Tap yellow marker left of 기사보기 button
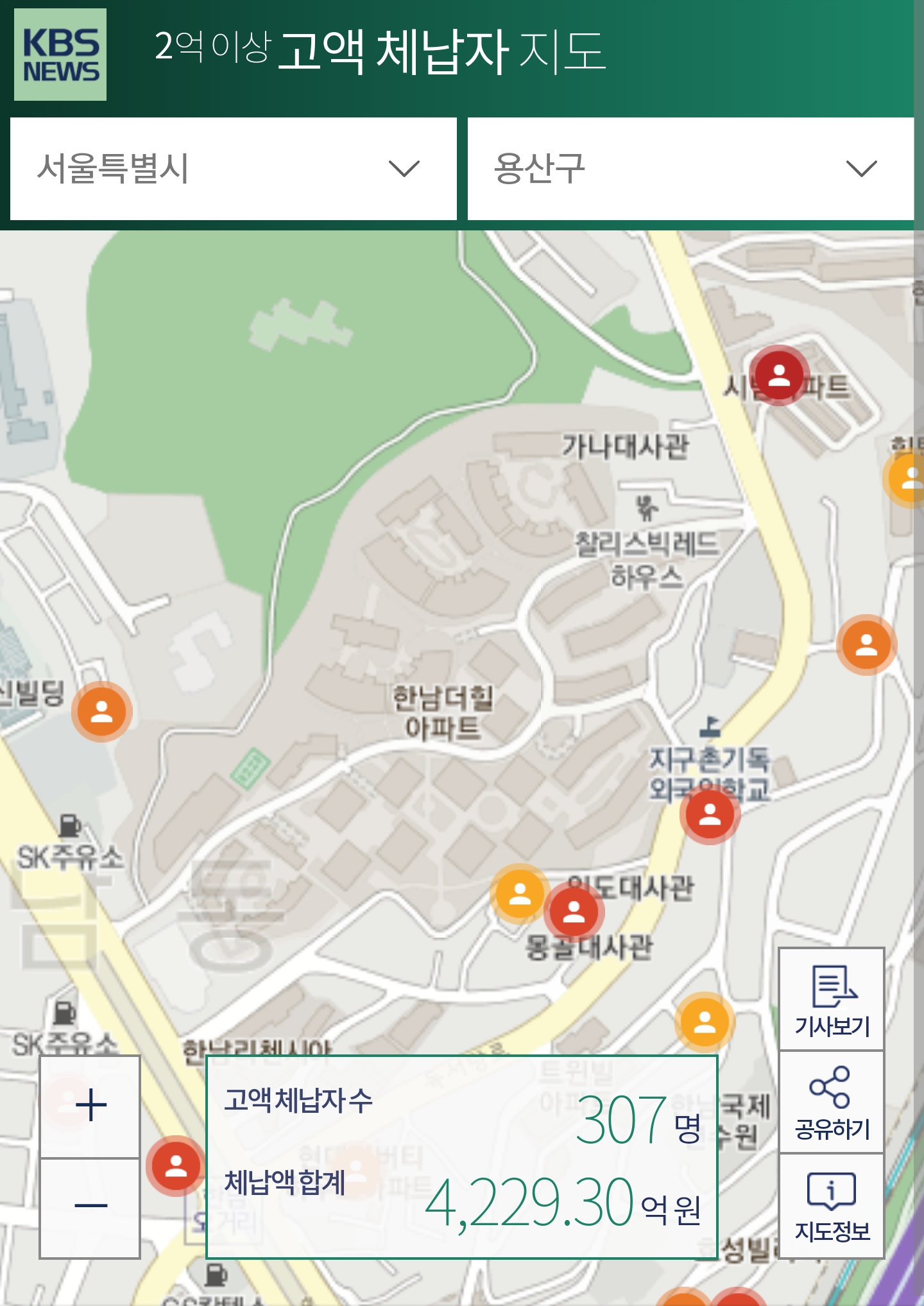 [705, 1022]
